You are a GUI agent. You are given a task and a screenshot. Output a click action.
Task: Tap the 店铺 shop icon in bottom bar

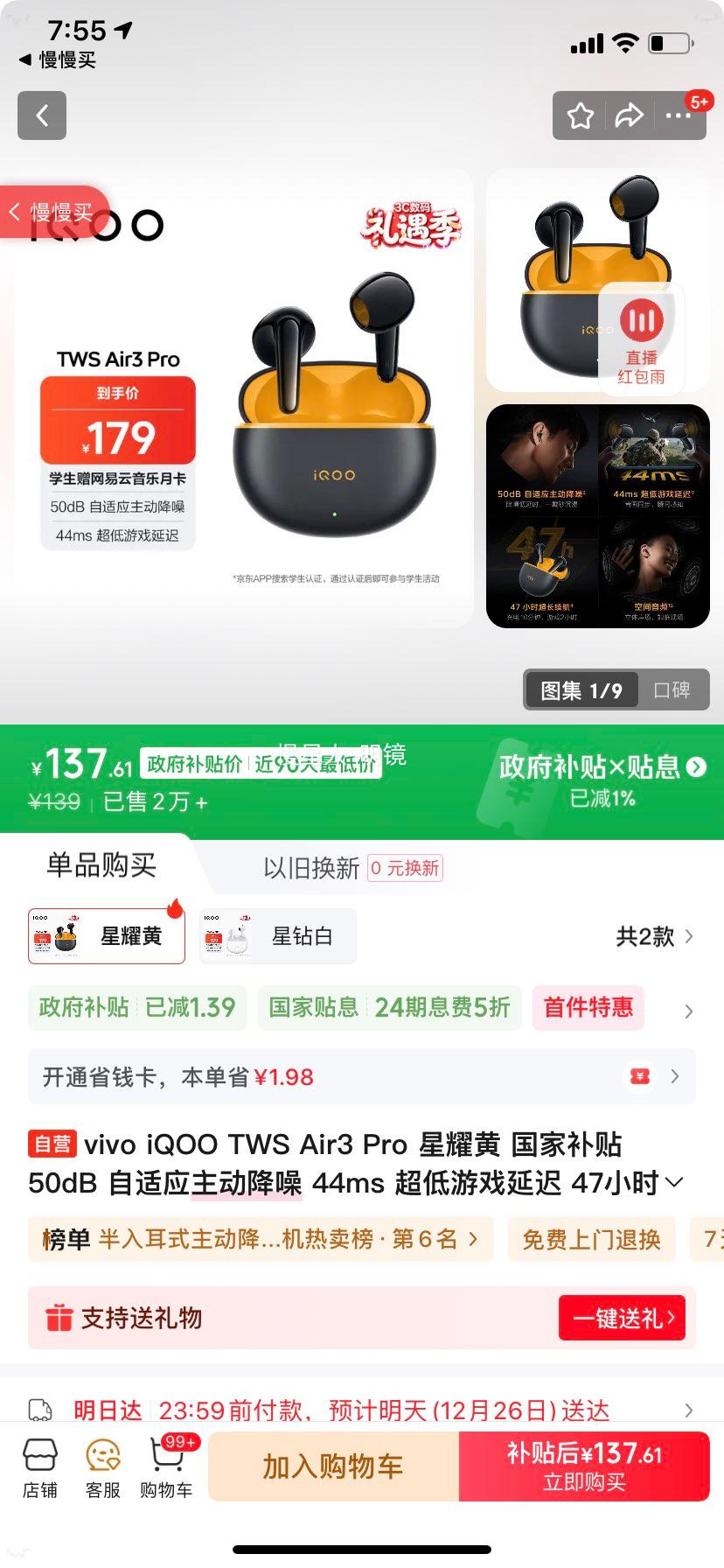(x=39, y=1466)
